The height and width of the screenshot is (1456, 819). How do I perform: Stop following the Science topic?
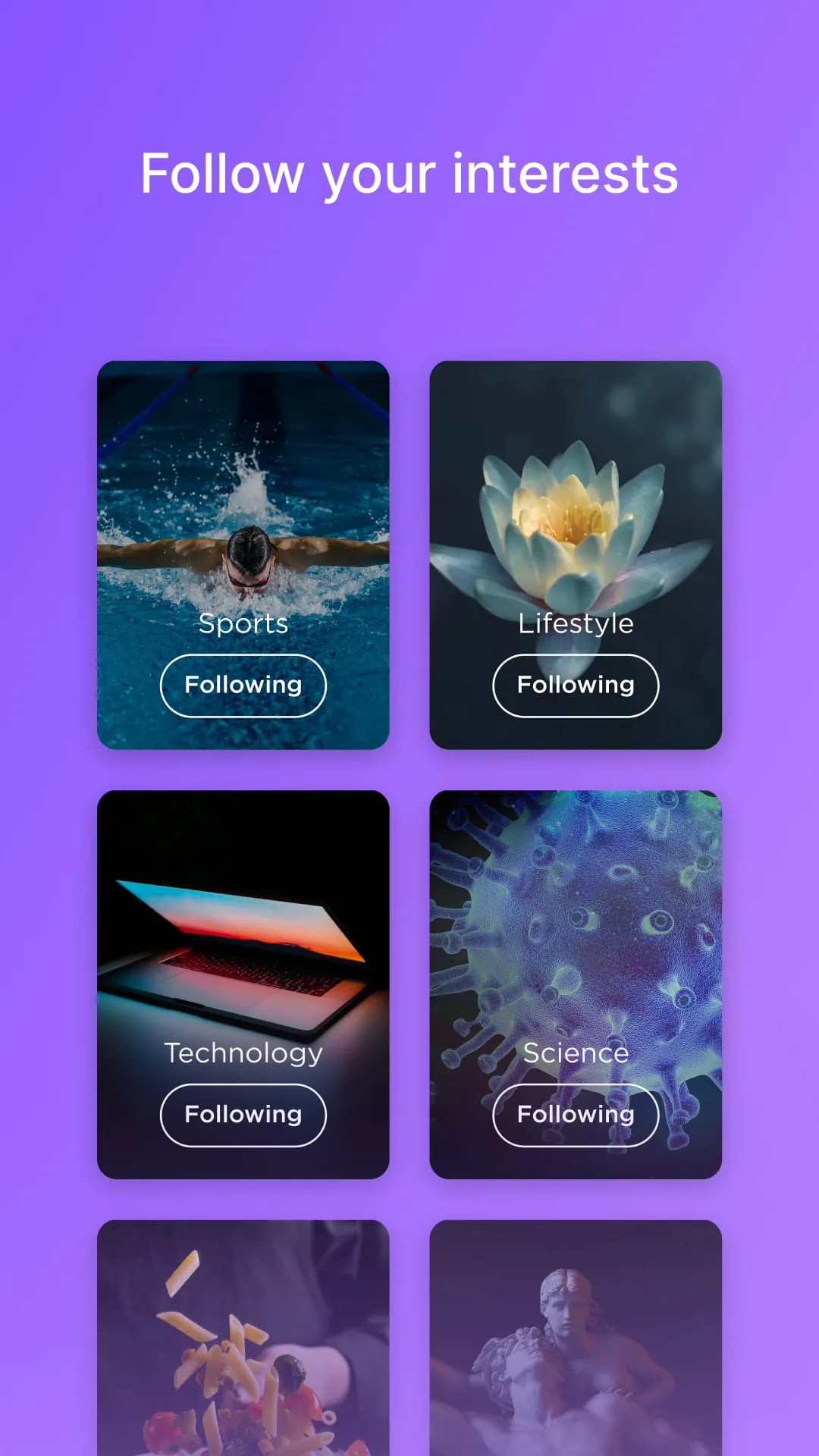(576, 1115)
